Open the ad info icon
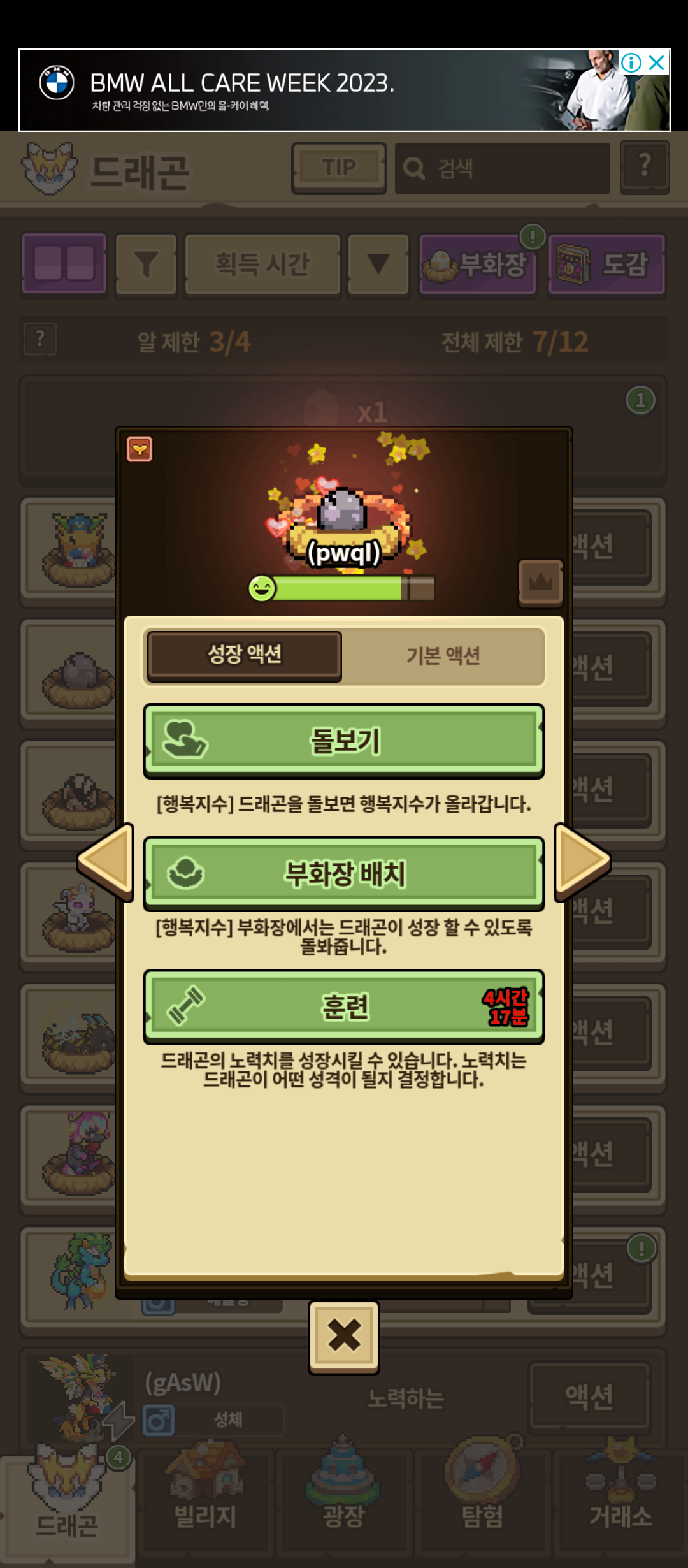Image resolution: width=688 pixels, height=1568 pixels. coord(631,62)
